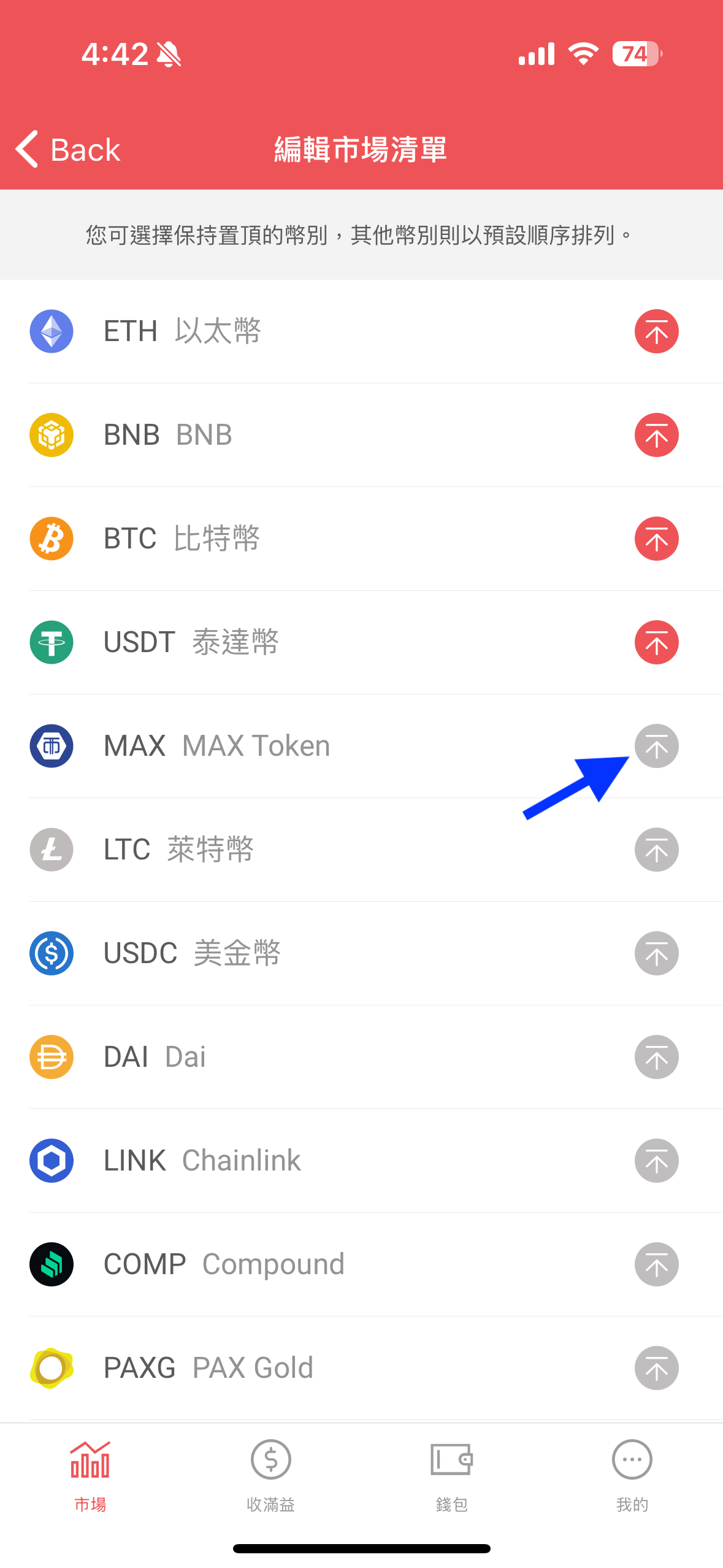Viewport: 723px width, 1568px height.
Task: Pin COMP Compound to the top
Action: point(656,1264)
